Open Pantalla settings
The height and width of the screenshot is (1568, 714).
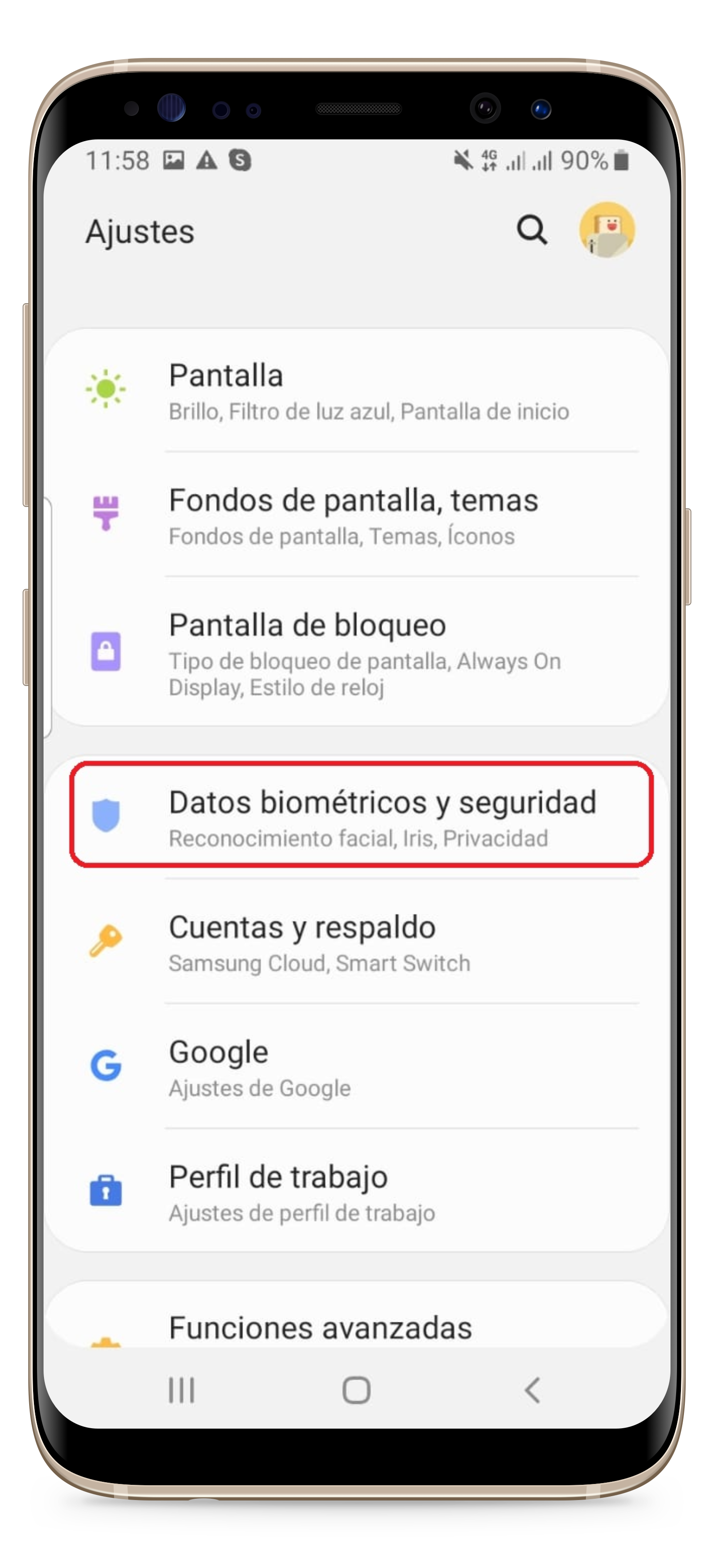(x=357, y=391)
